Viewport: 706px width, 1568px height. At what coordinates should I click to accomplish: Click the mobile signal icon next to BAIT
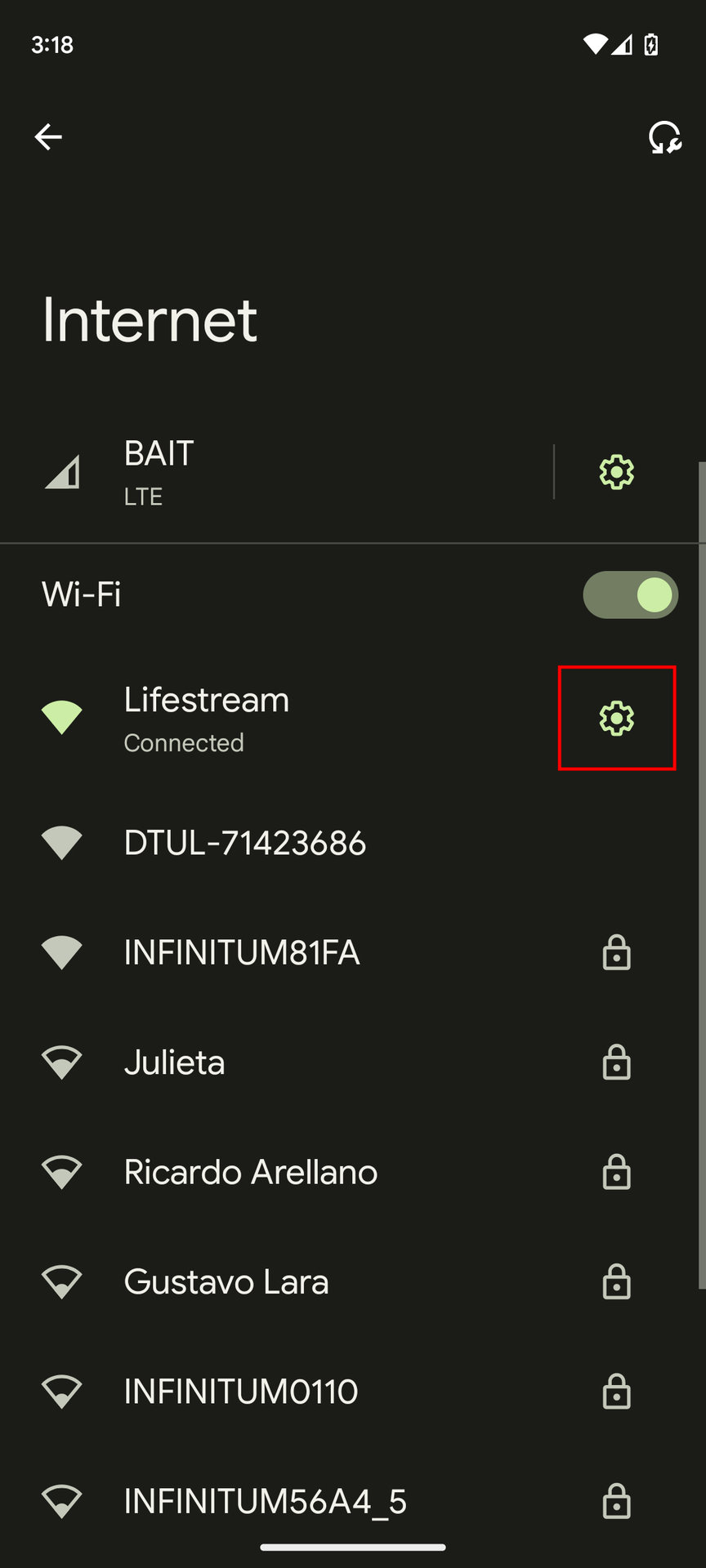62,472
